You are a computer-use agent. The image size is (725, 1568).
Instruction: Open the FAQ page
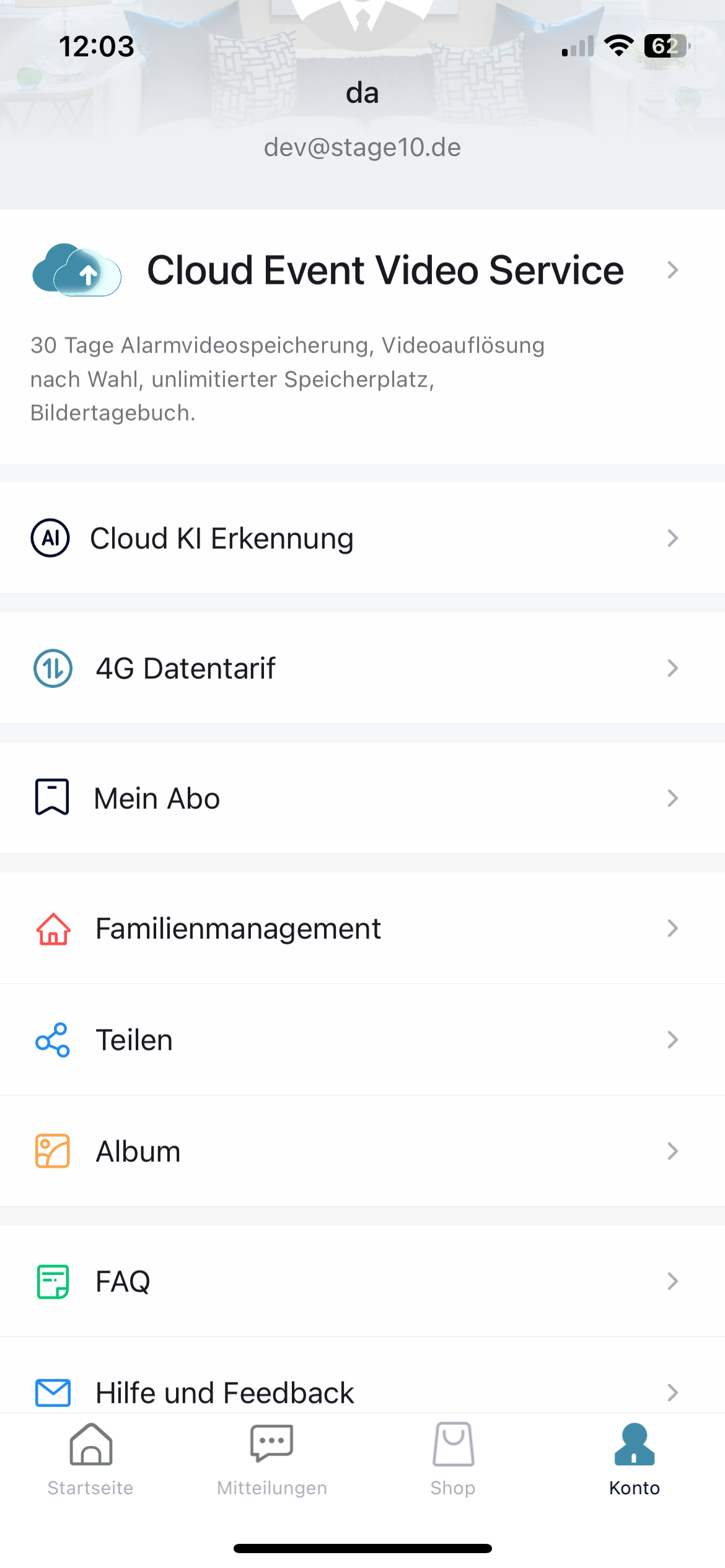[x=362, y=1281]
